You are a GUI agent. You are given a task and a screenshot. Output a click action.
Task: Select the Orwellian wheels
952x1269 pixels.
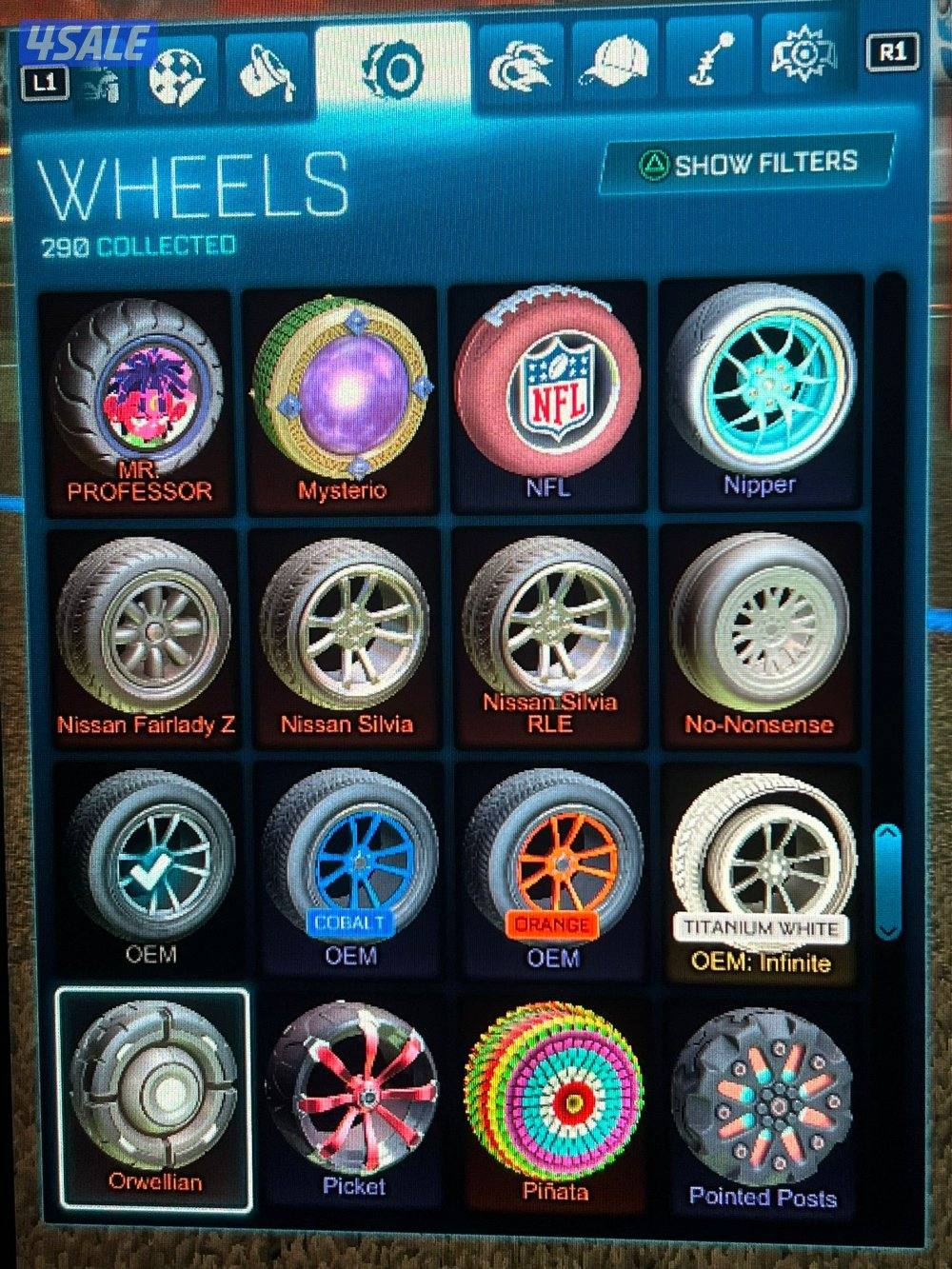coord(154,1097)
